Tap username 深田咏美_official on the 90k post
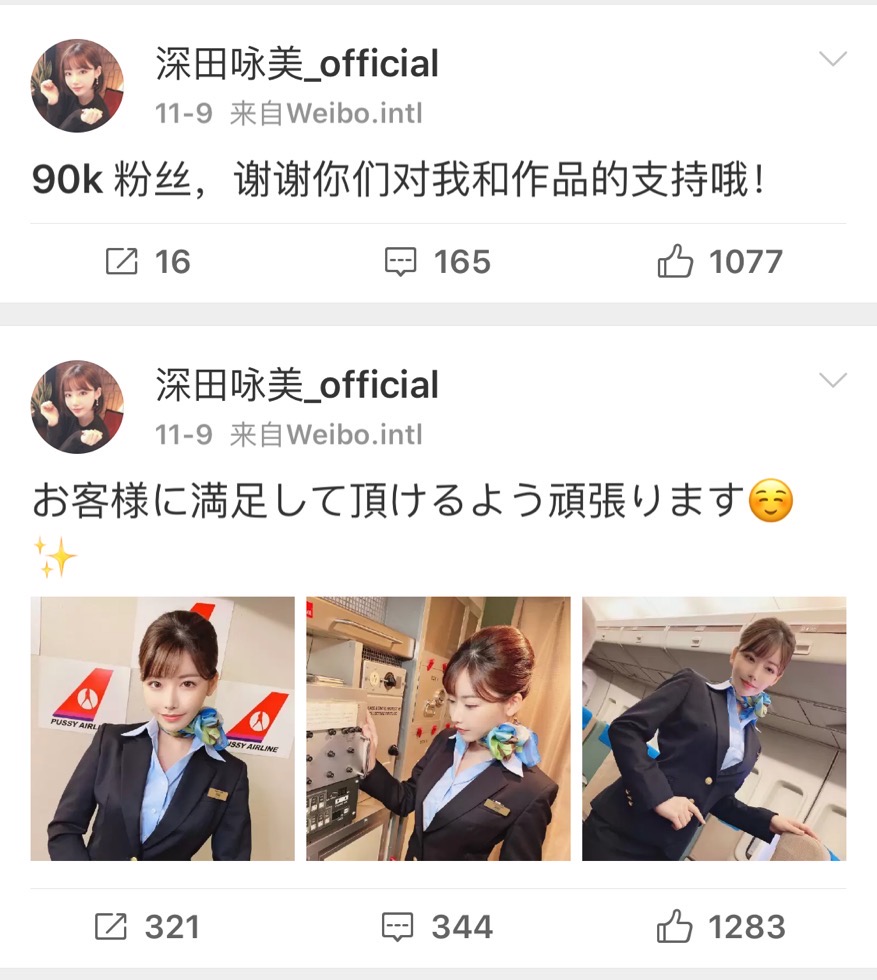The width and height of the screenshot is (877, 980). 297,64
